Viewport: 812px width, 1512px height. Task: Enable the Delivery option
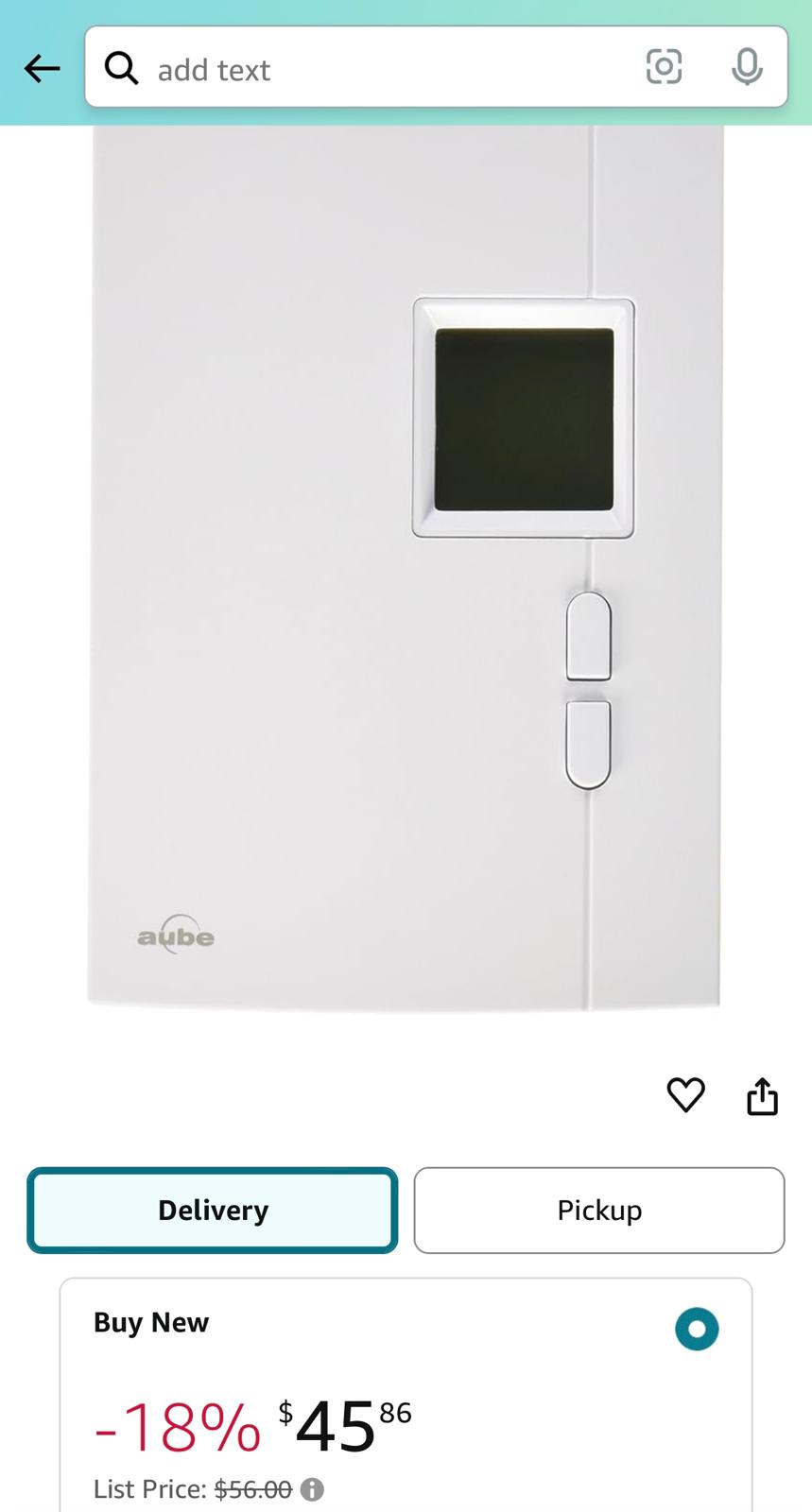click(212, 1211)
